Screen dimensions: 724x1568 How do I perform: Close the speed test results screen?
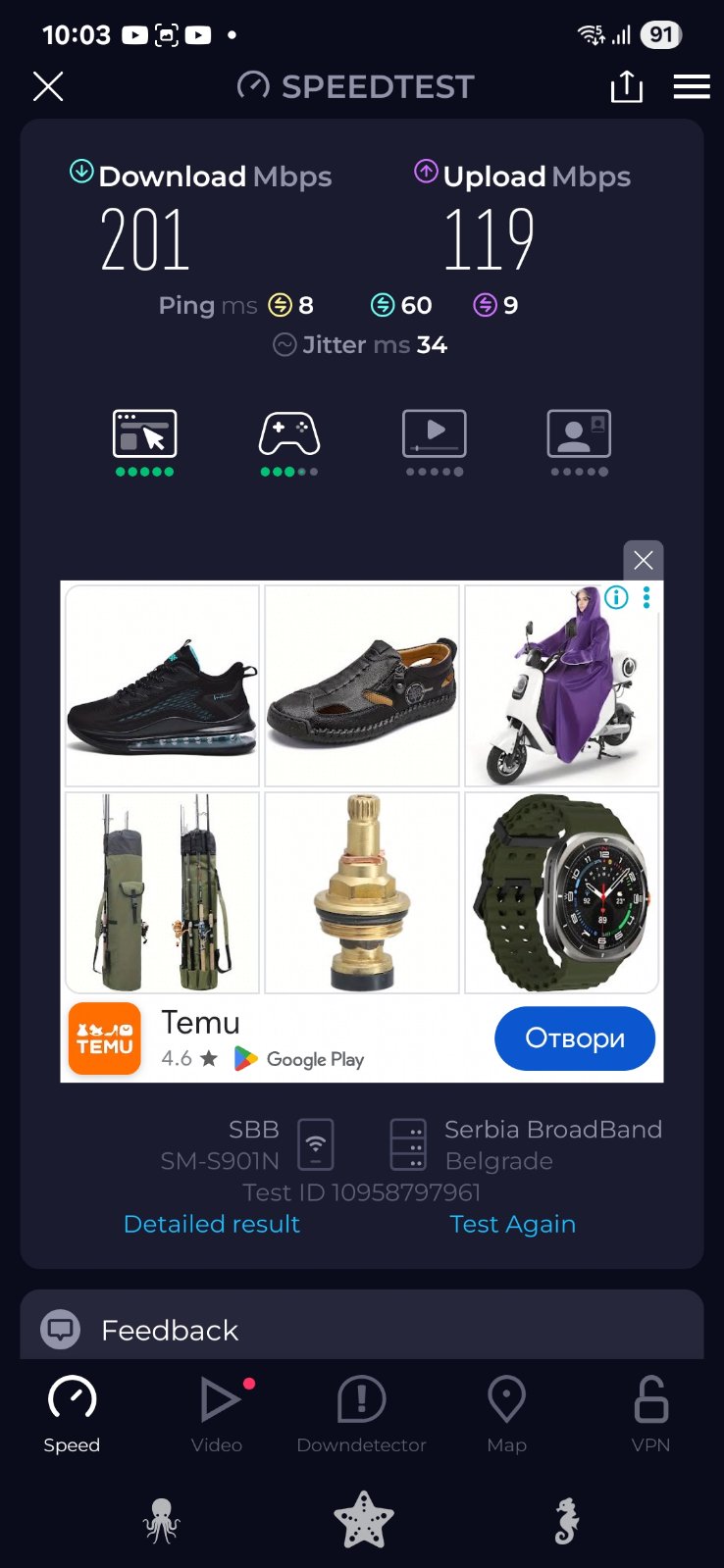point(48,87)
